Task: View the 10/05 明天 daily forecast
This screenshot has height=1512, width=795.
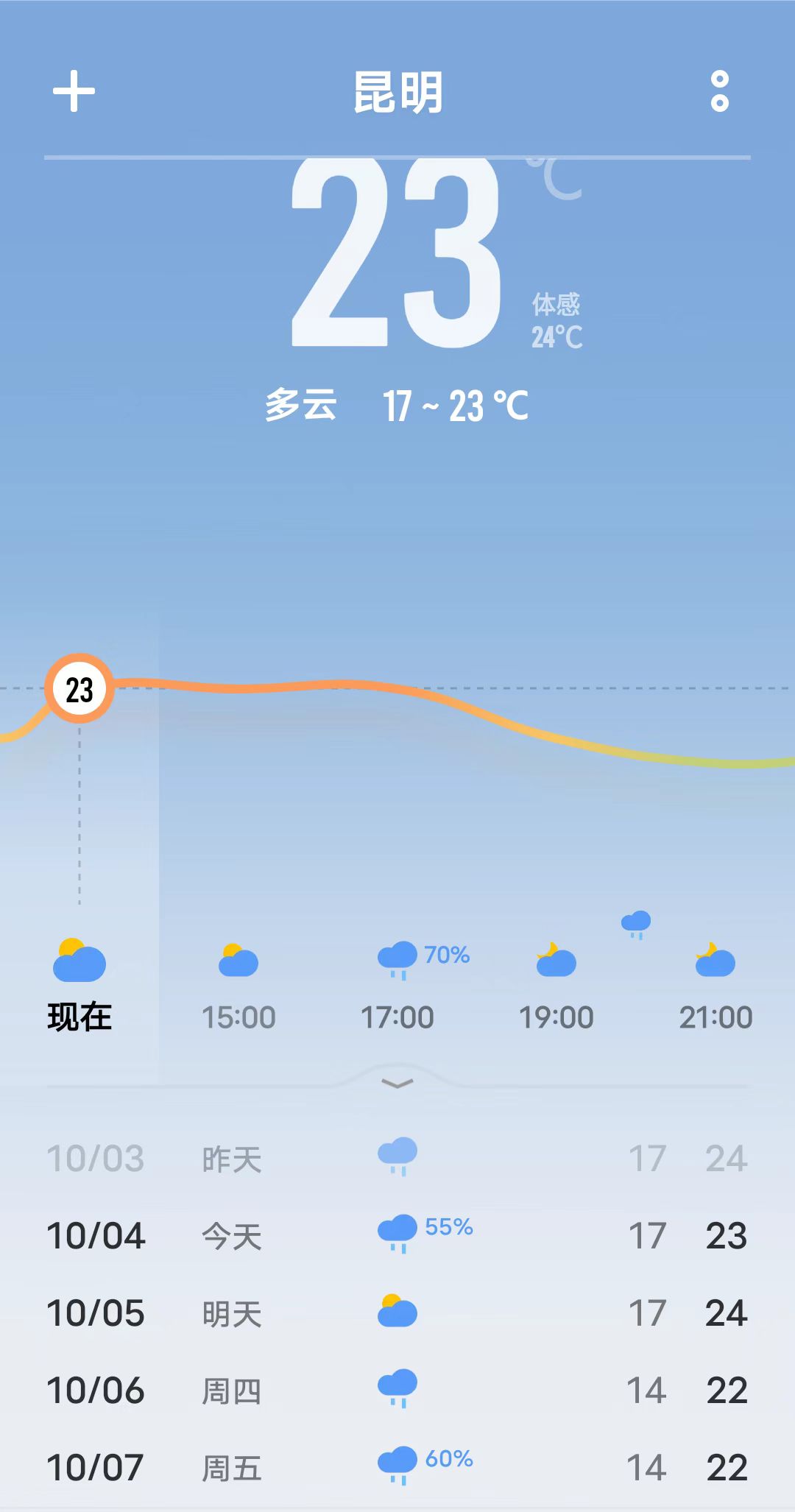Action: (x=397, y=1313)
